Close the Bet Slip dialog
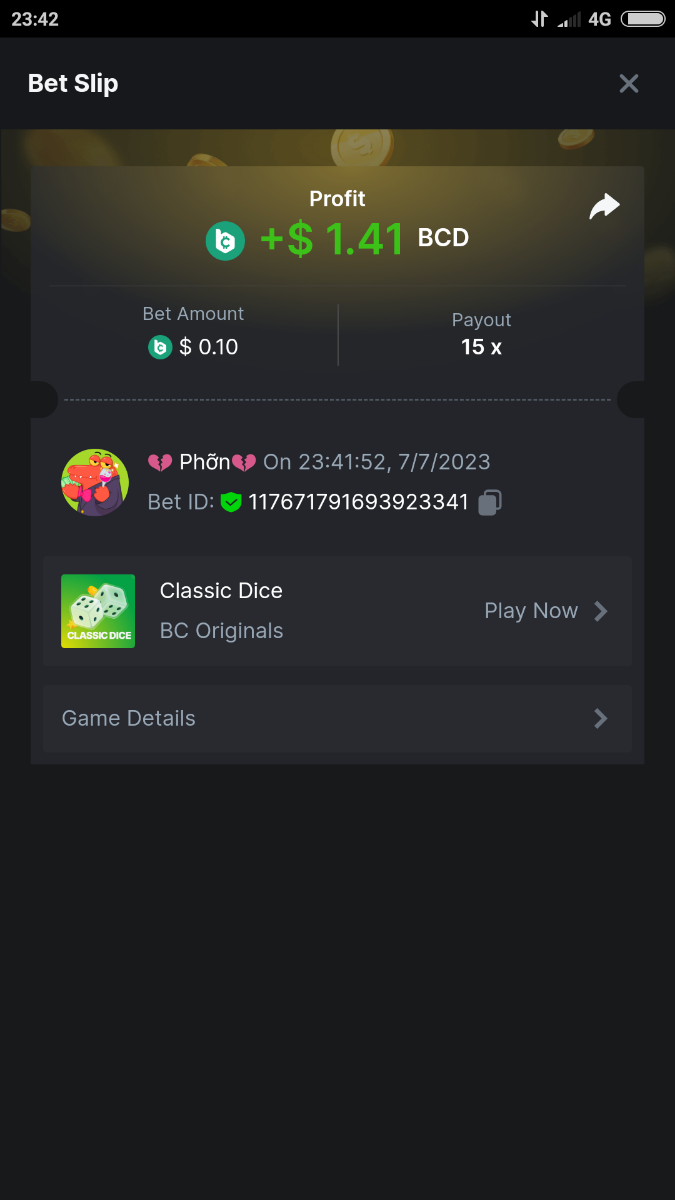This screenshot has width=675, height=1200. [x=628, y=83]
